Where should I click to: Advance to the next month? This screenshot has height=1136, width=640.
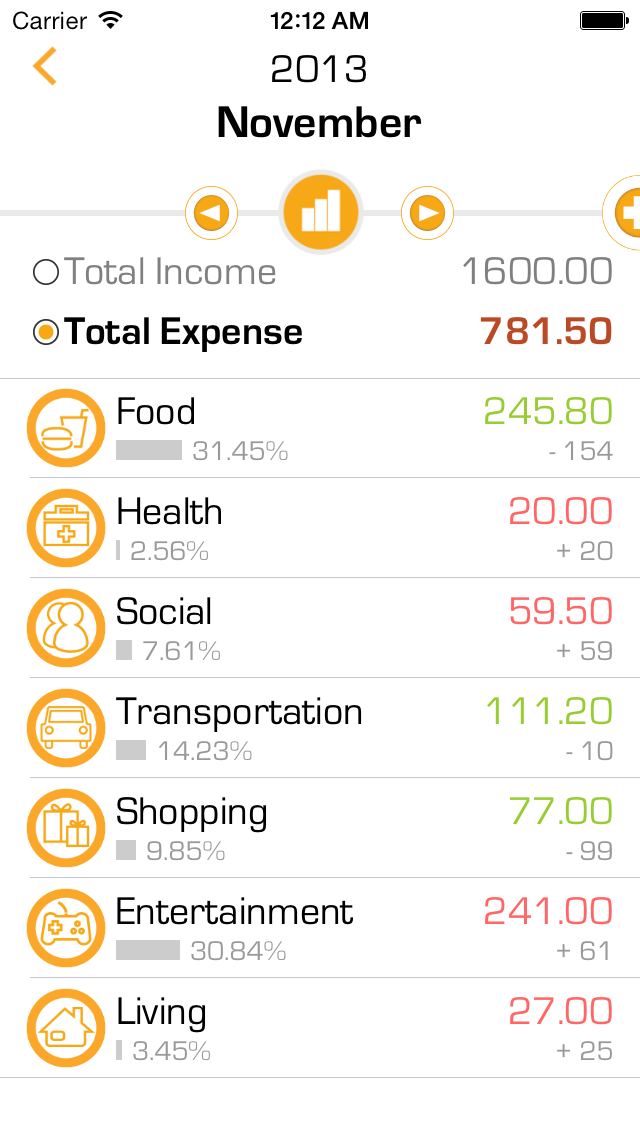(428, 213)
